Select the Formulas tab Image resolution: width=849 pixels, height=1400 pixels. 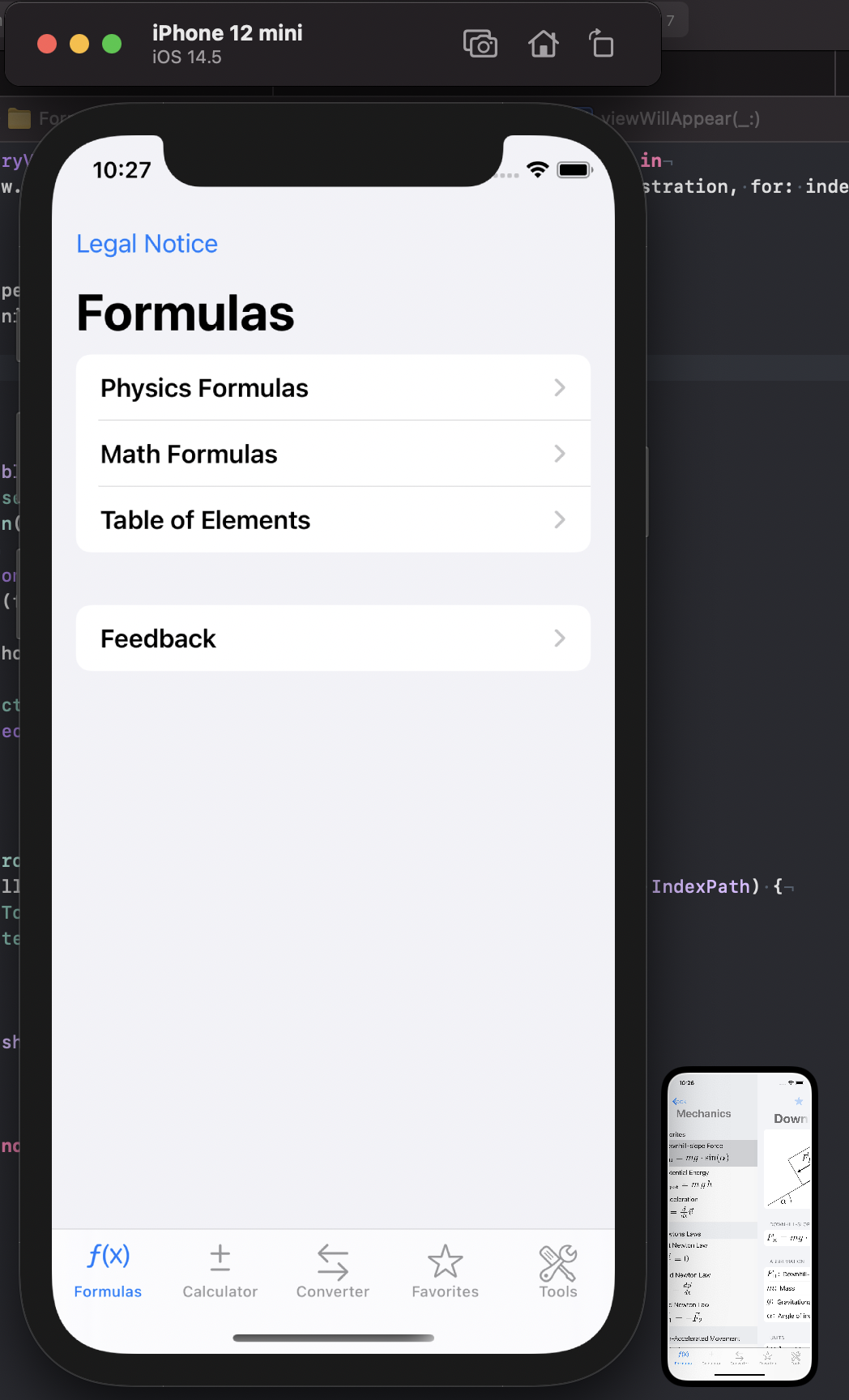point(108,1271)
